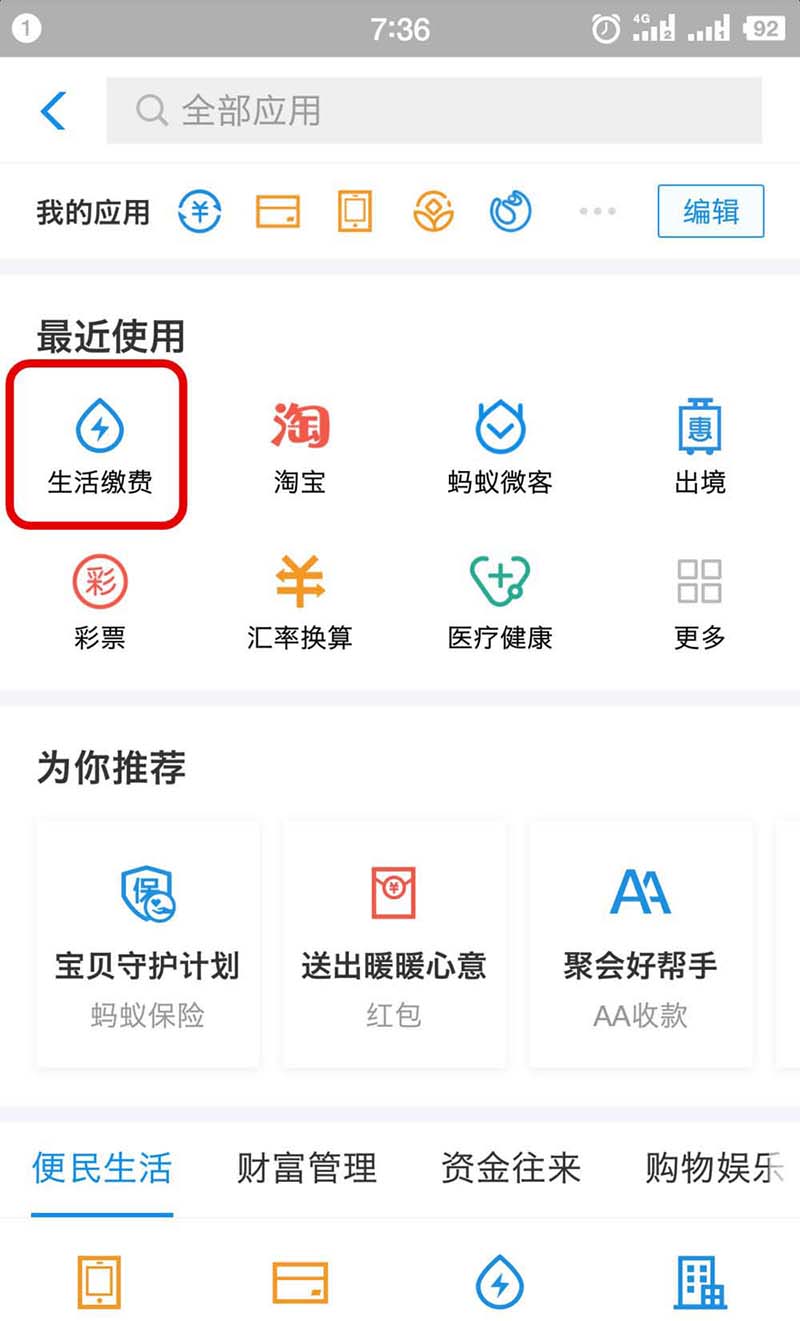
Task: Show the 购物娱乐 tab
Action: pyautogui.click(x=712, y=1168)
